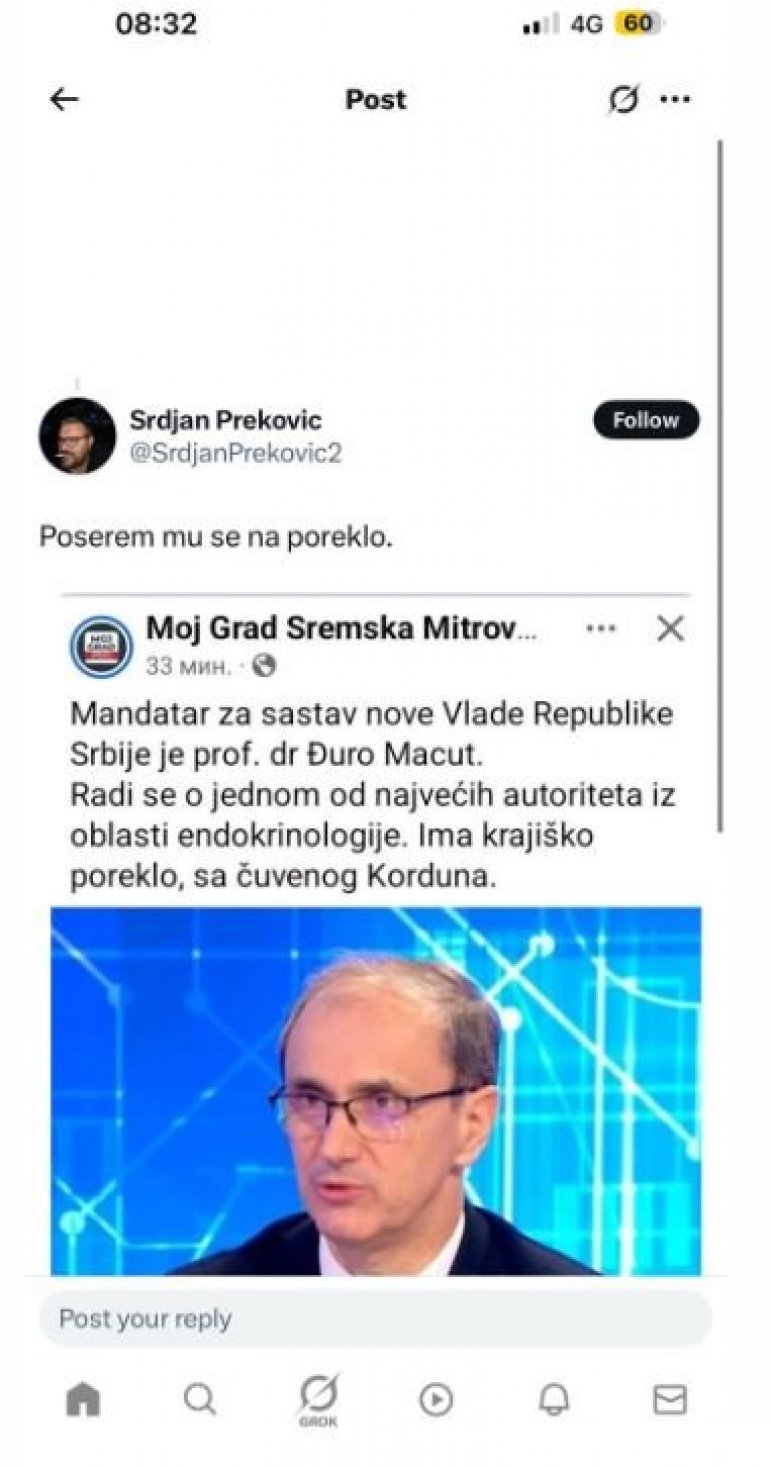
Task: Go back using the arrow
Action: (x=64, y=99)
